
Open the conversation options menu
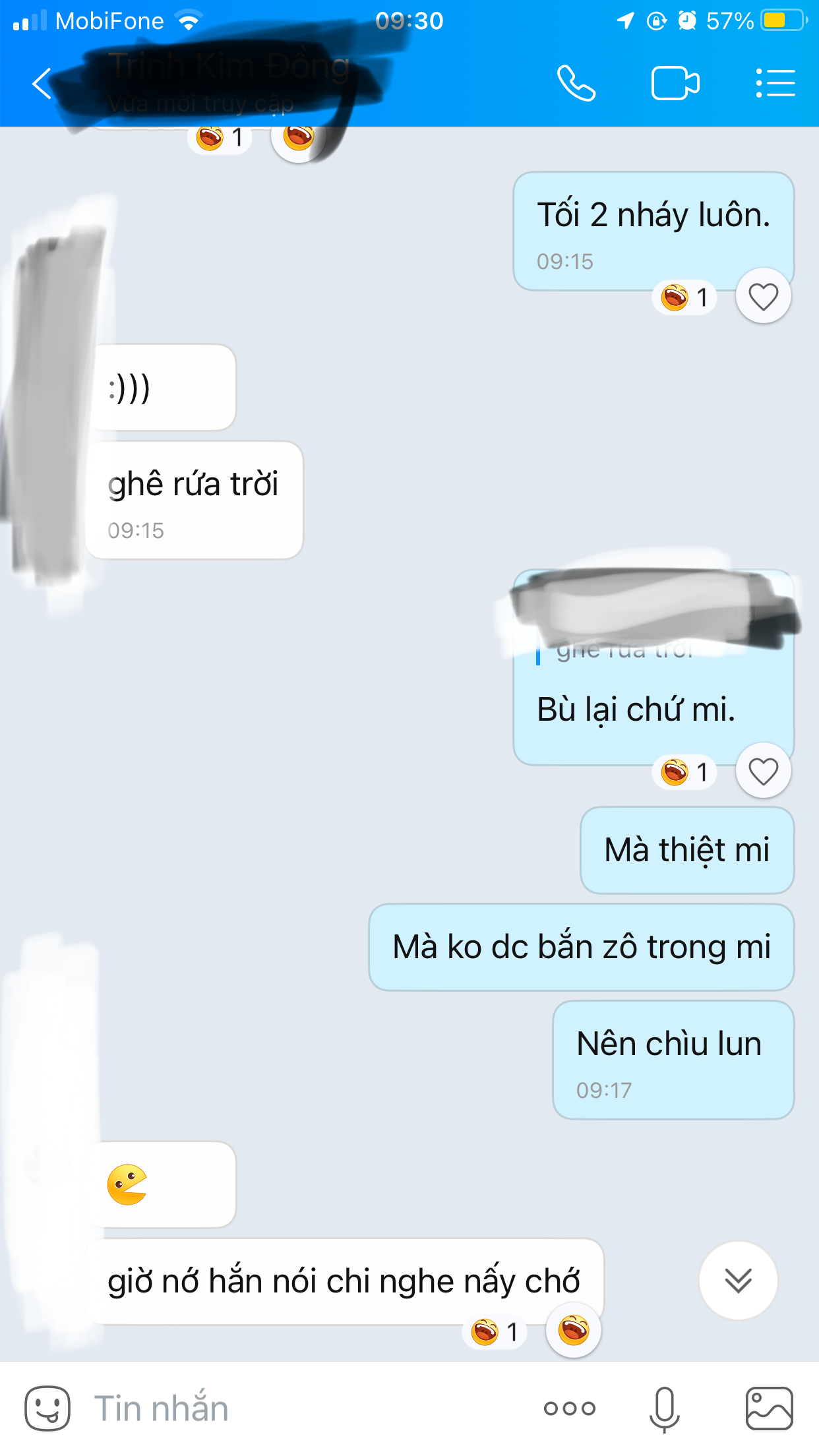775,84
